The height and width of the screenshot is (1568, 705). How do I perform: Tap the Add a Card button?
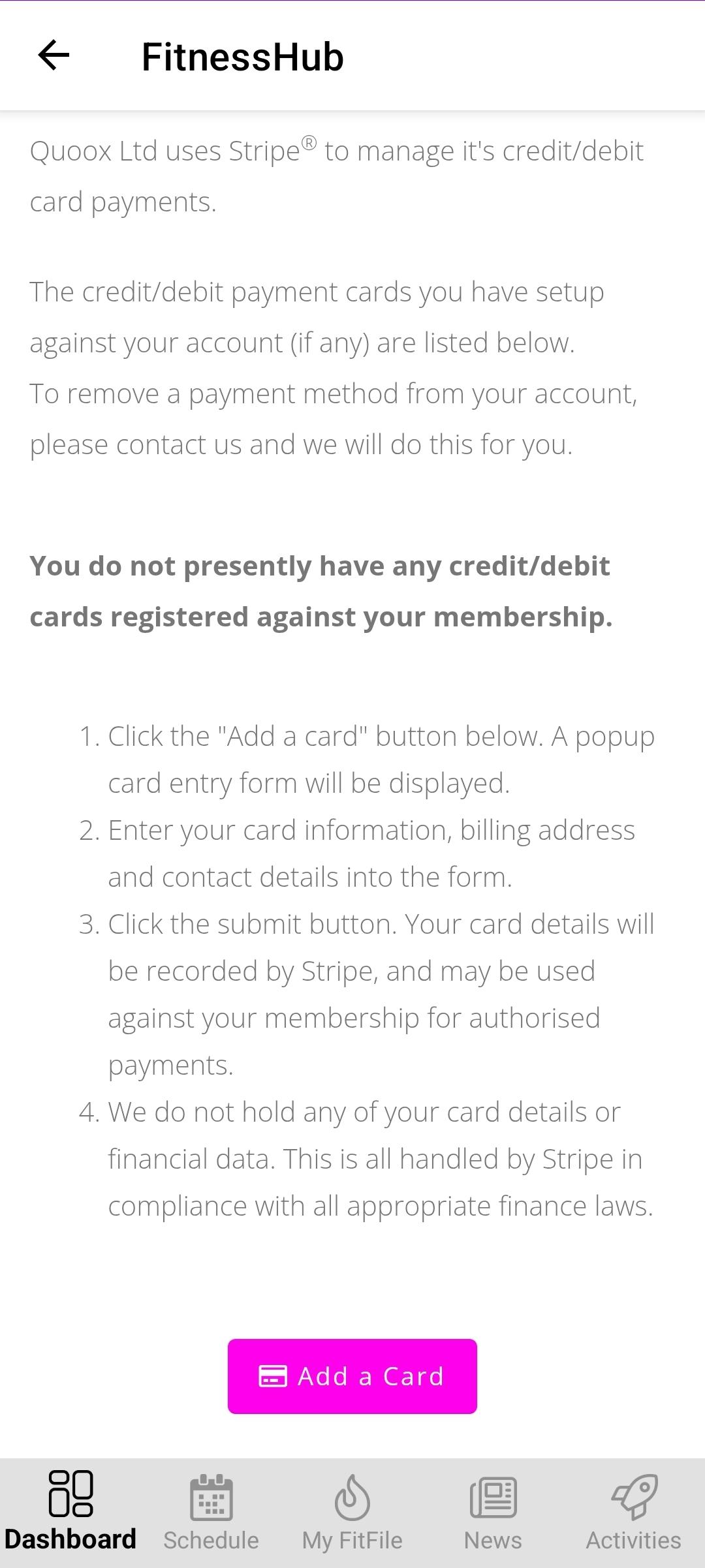[x=352, y=1376]
